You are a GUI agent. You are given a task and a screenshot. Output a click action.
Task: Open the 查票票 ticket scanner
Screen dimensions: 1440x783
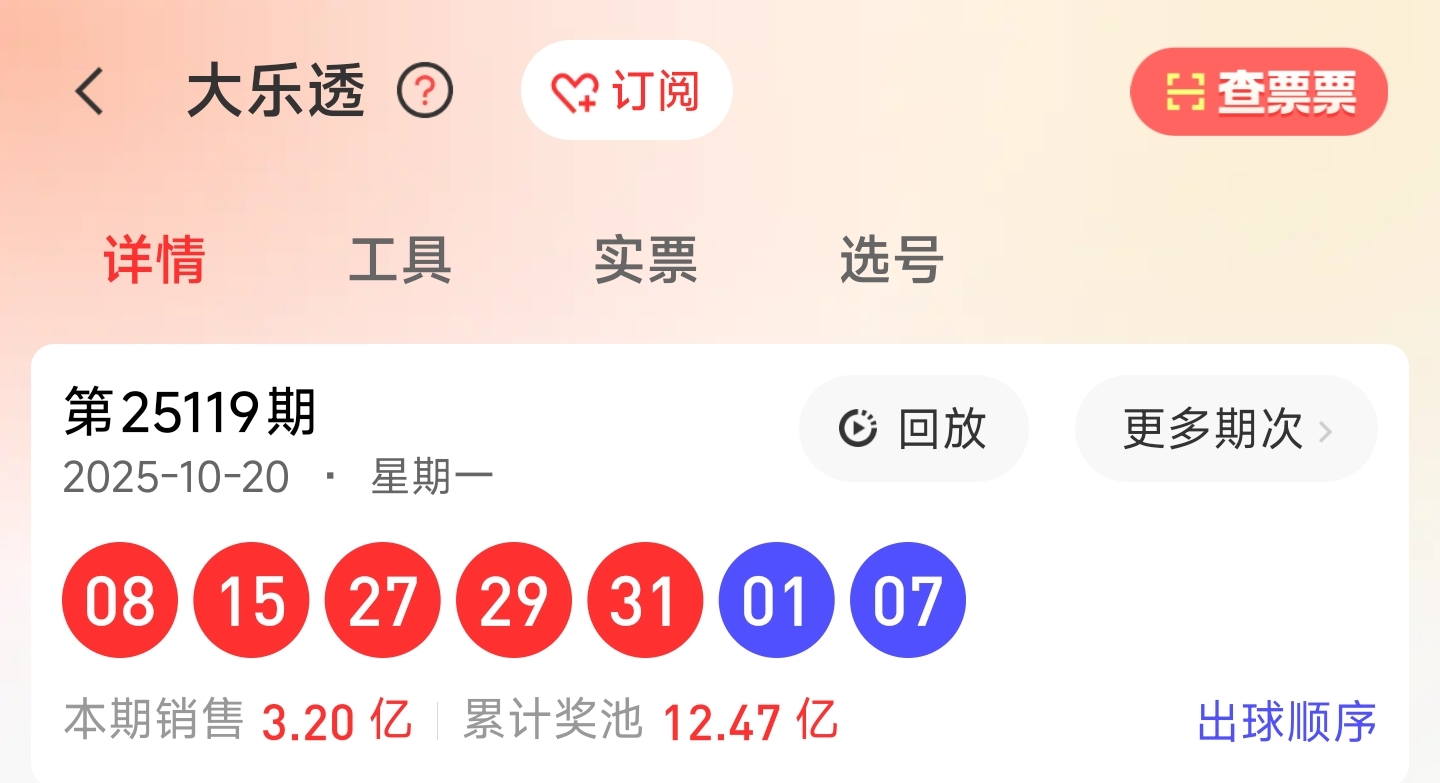click(x=1259, y=93)
